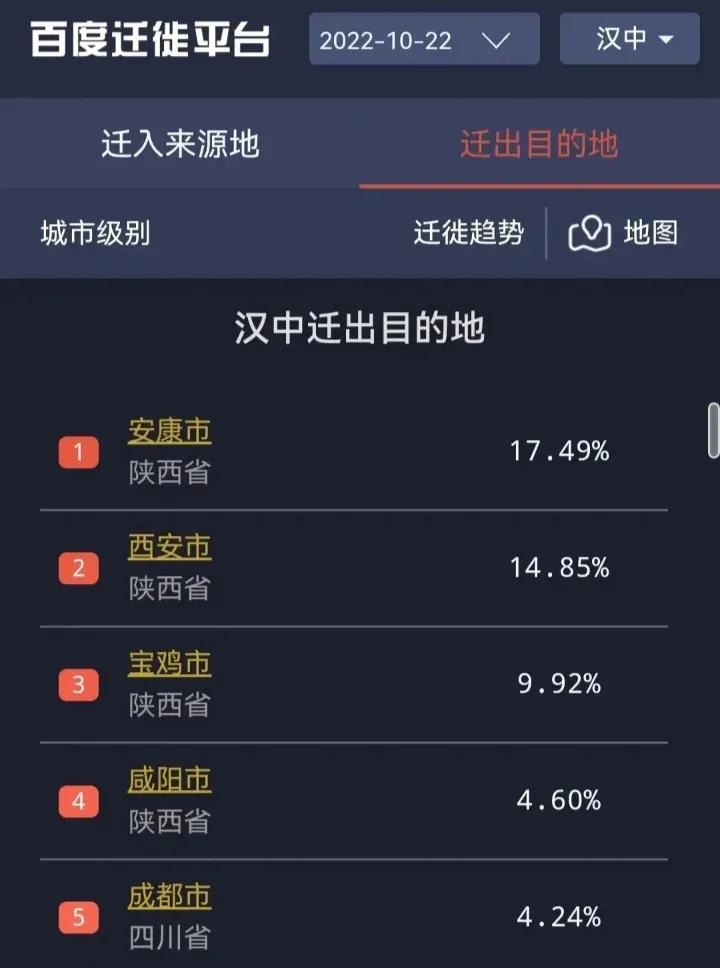Click the 成都市 link in the ranking
The width and height of the screenshot is (720, 968).
(170, 897)
